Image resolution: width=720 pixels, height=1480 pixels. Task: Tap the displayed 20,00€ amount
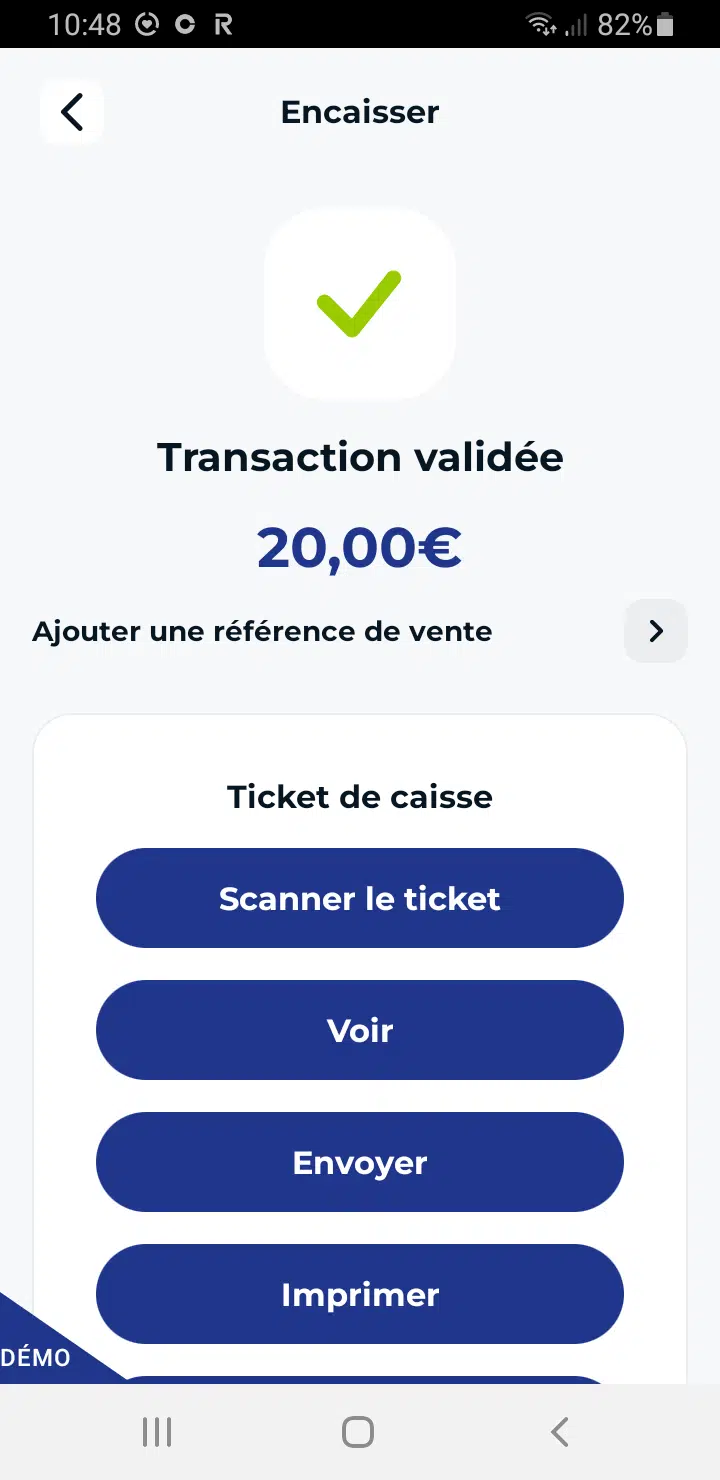click(359, 546)
